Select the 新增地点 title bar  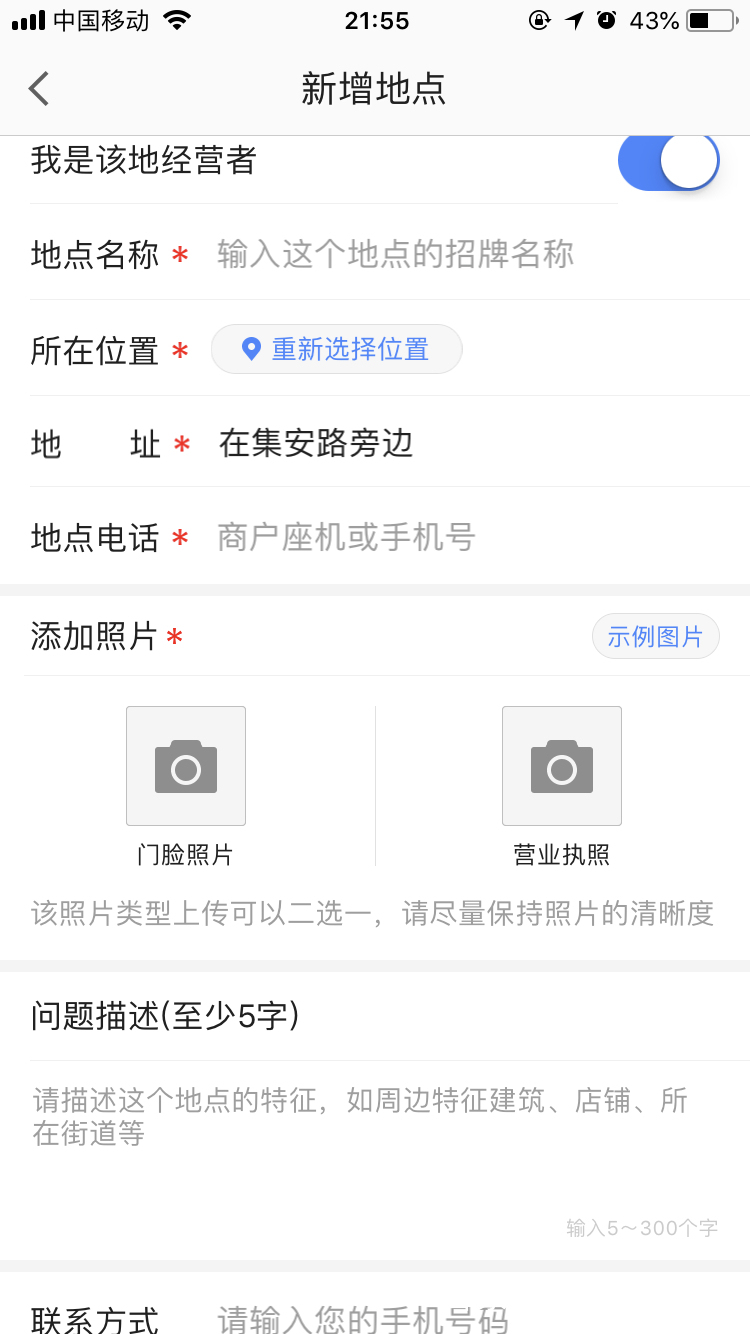375,88
